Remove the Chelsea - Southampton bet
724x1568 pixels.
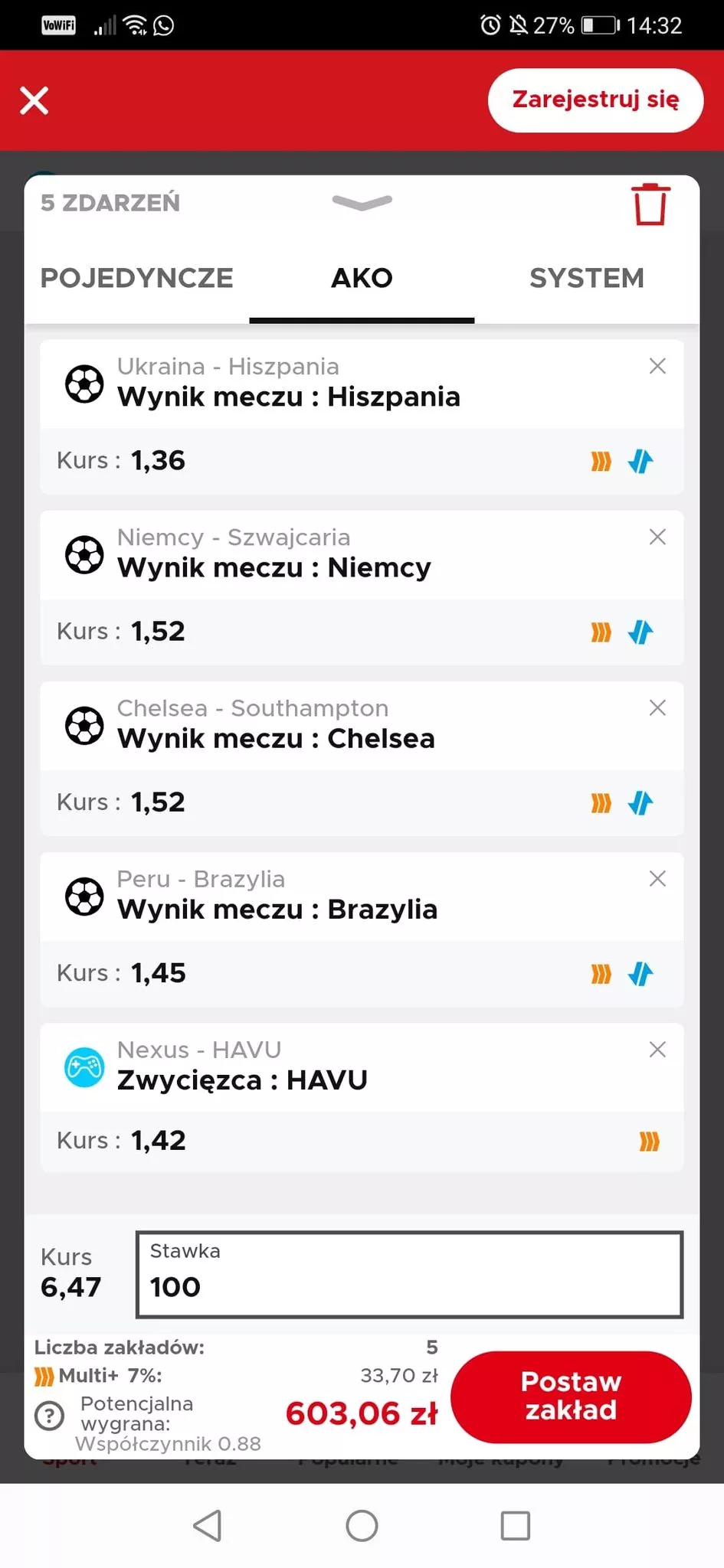coord(657,707)
